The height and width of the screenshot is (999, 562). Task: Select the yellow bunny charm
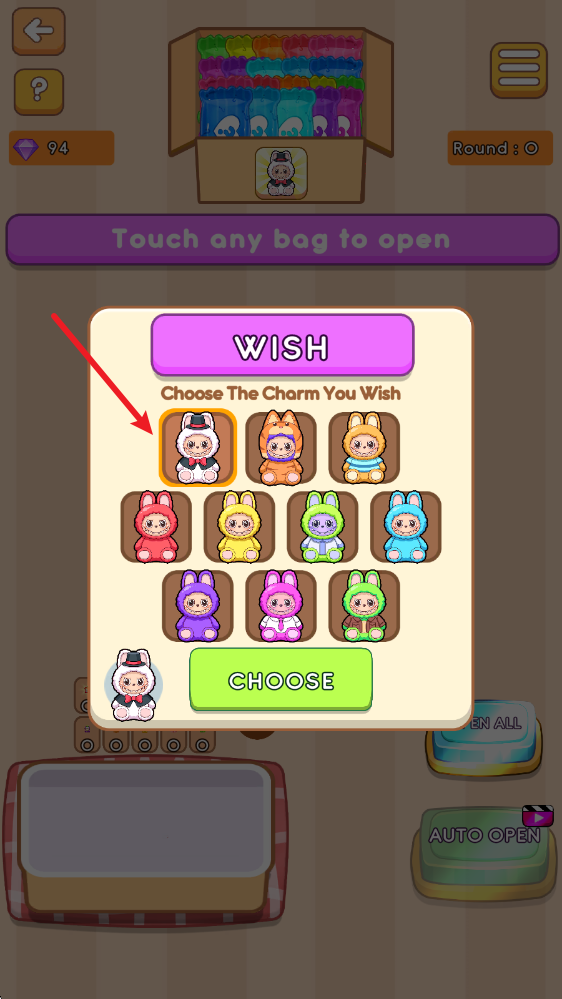(x=240, y=527)
